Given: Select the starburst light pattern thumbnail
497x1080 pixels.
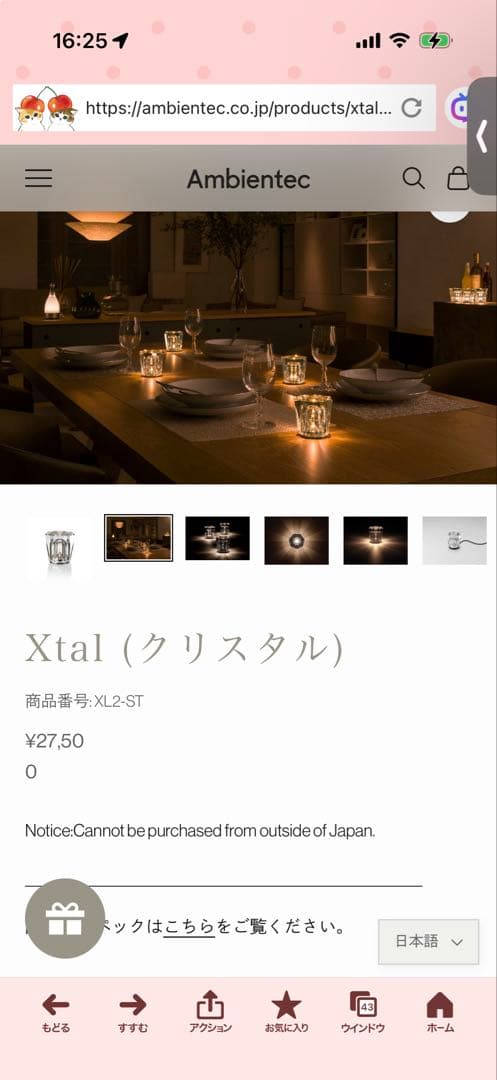Looking at the screenshot, I should pos(297,540).
